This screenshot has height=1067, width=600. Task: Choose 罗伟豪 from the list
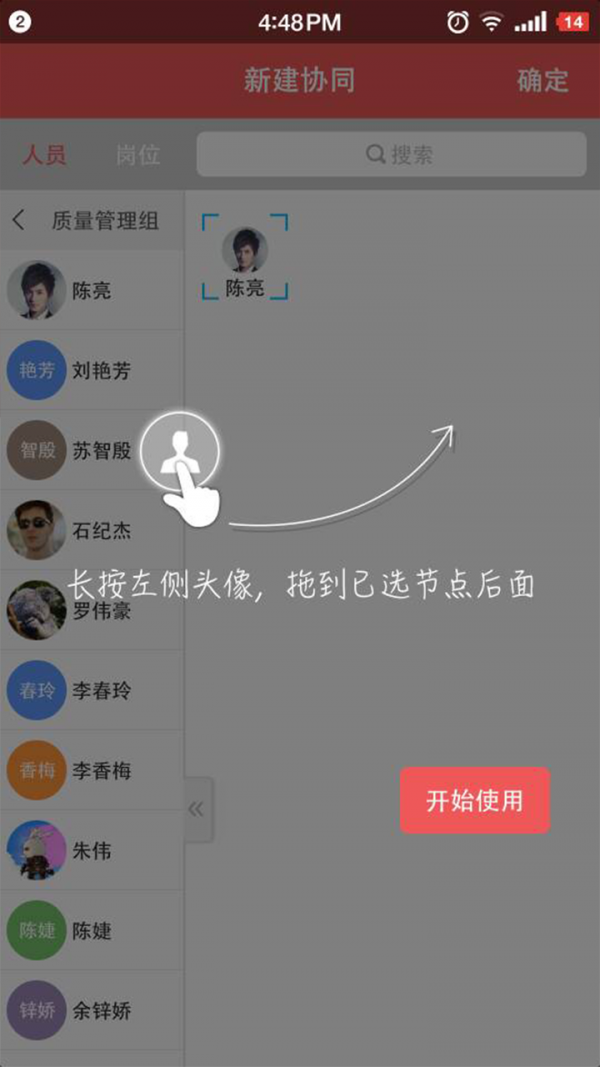90,611
